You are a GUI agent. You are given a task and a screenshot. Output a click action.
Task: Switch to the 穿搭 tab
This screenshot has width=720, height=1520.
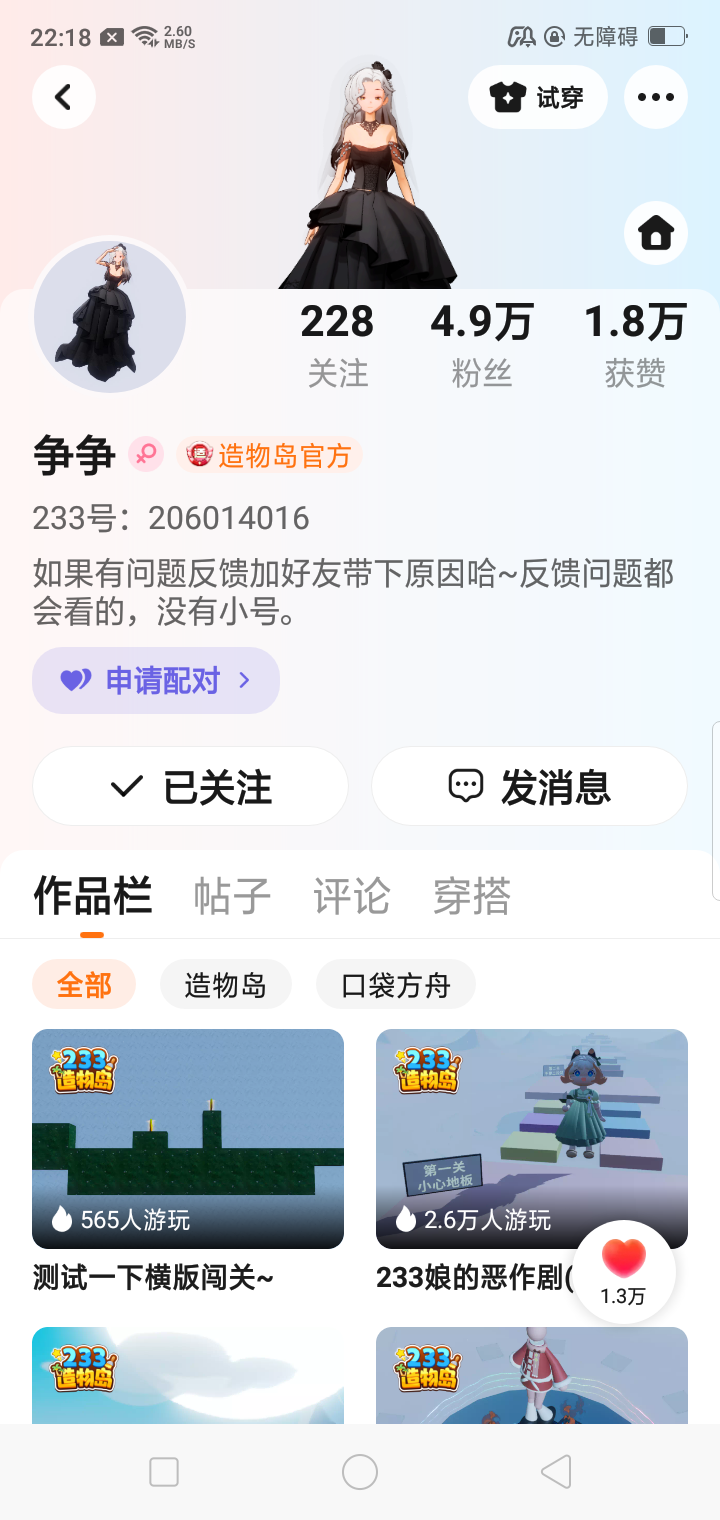(x=471, y=896)
